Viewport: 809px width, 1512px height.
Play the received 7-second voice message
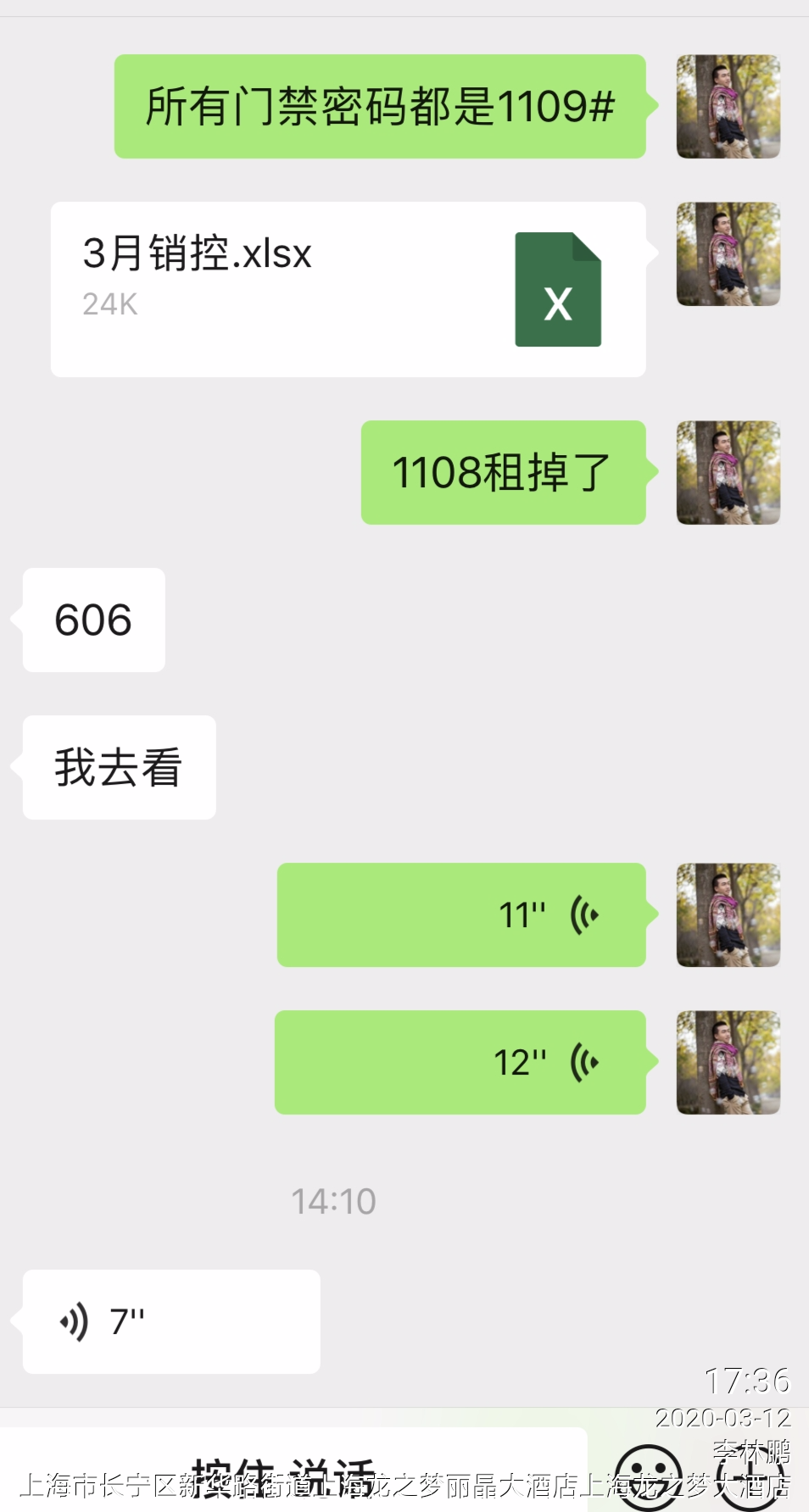[171, 1321]
